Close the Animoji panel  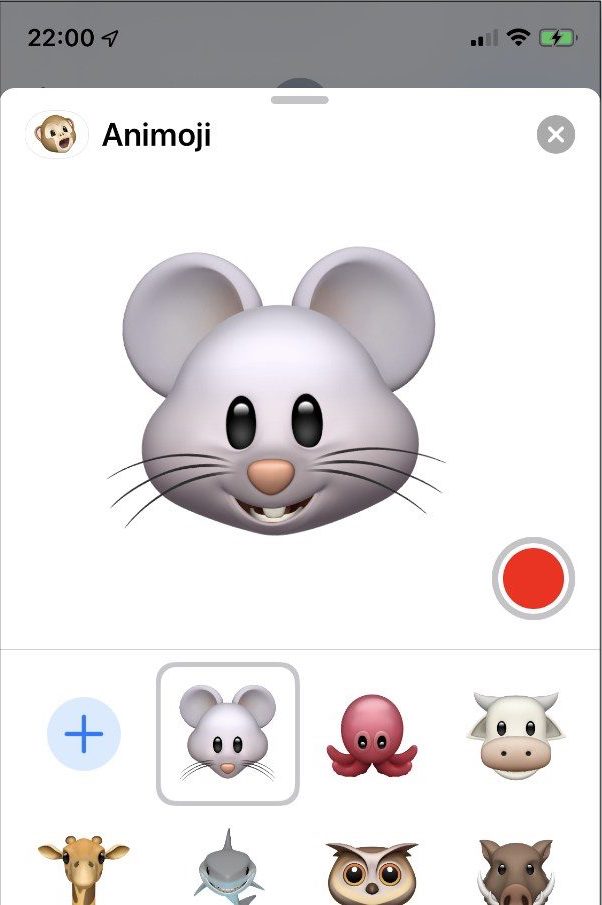(x=556, y=135)
